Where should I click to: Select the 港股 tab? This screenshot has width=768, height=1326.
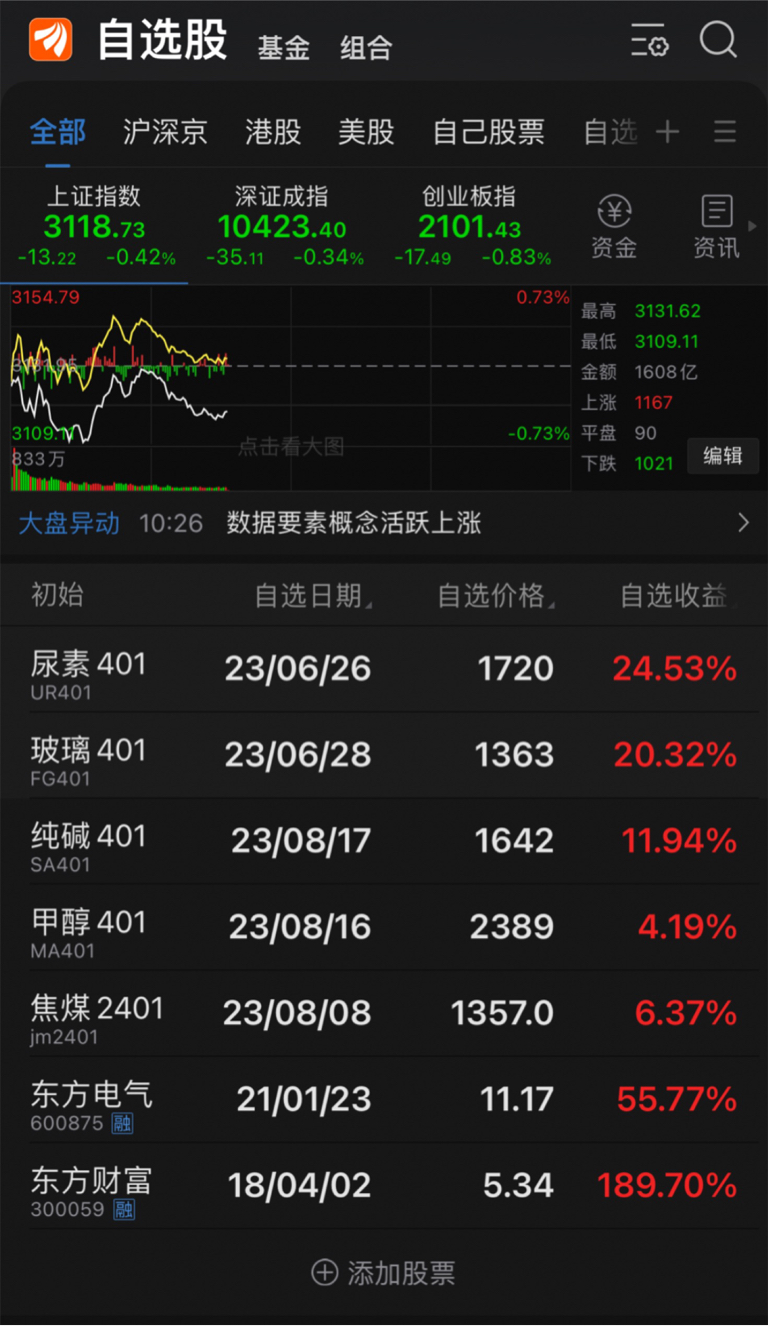tap(273, 131)
